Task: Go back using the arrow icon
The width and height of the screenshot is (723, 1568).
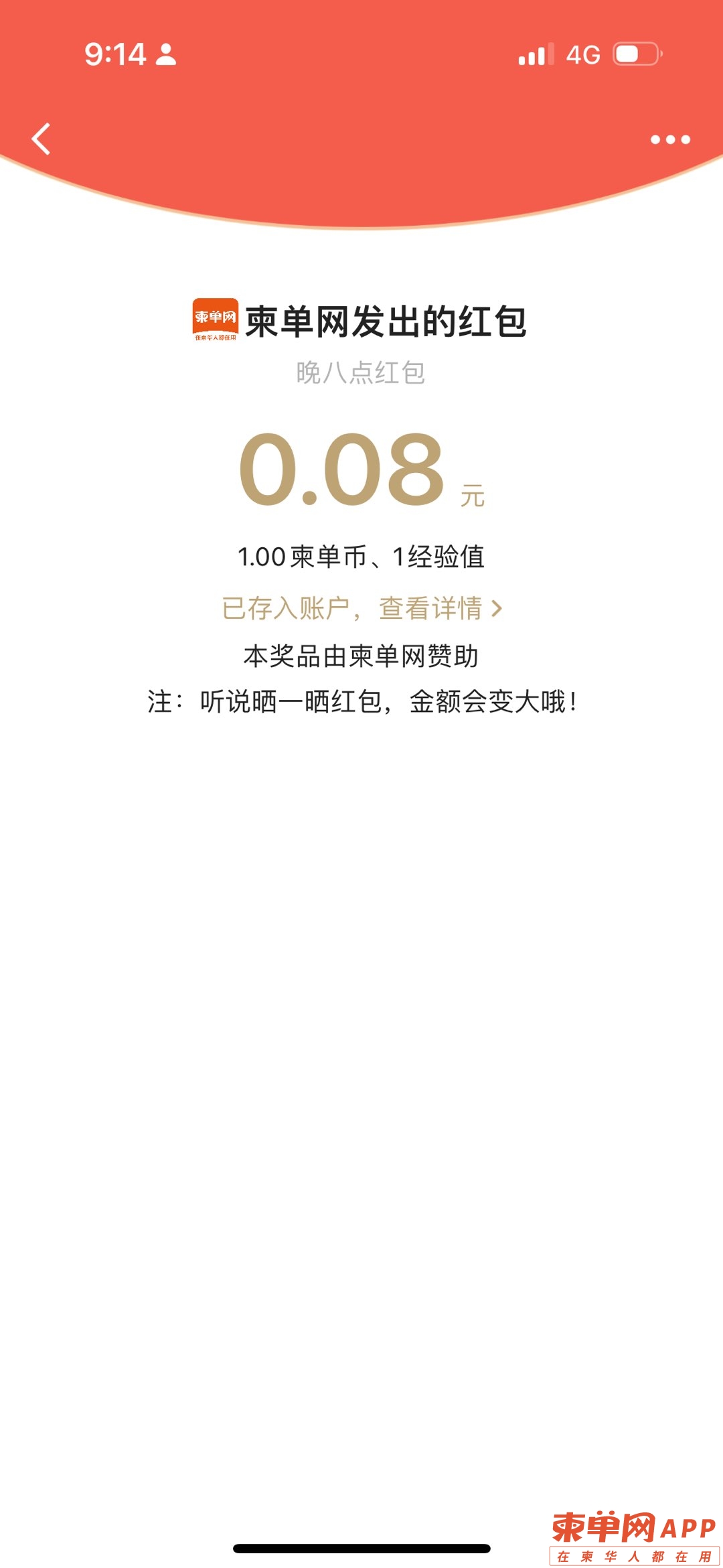Action: point(42,139)
